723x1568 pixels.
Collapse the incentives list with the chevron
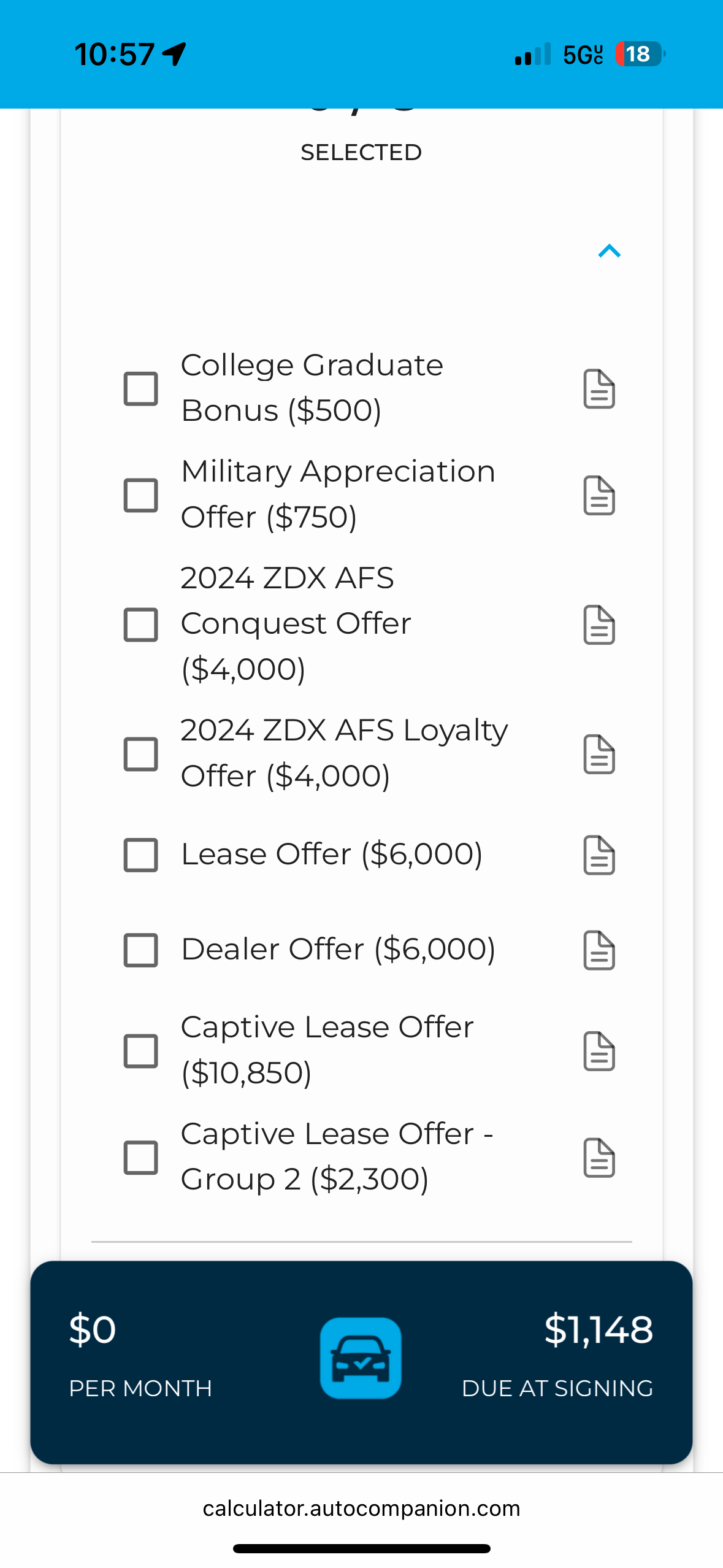pos(609,252)
